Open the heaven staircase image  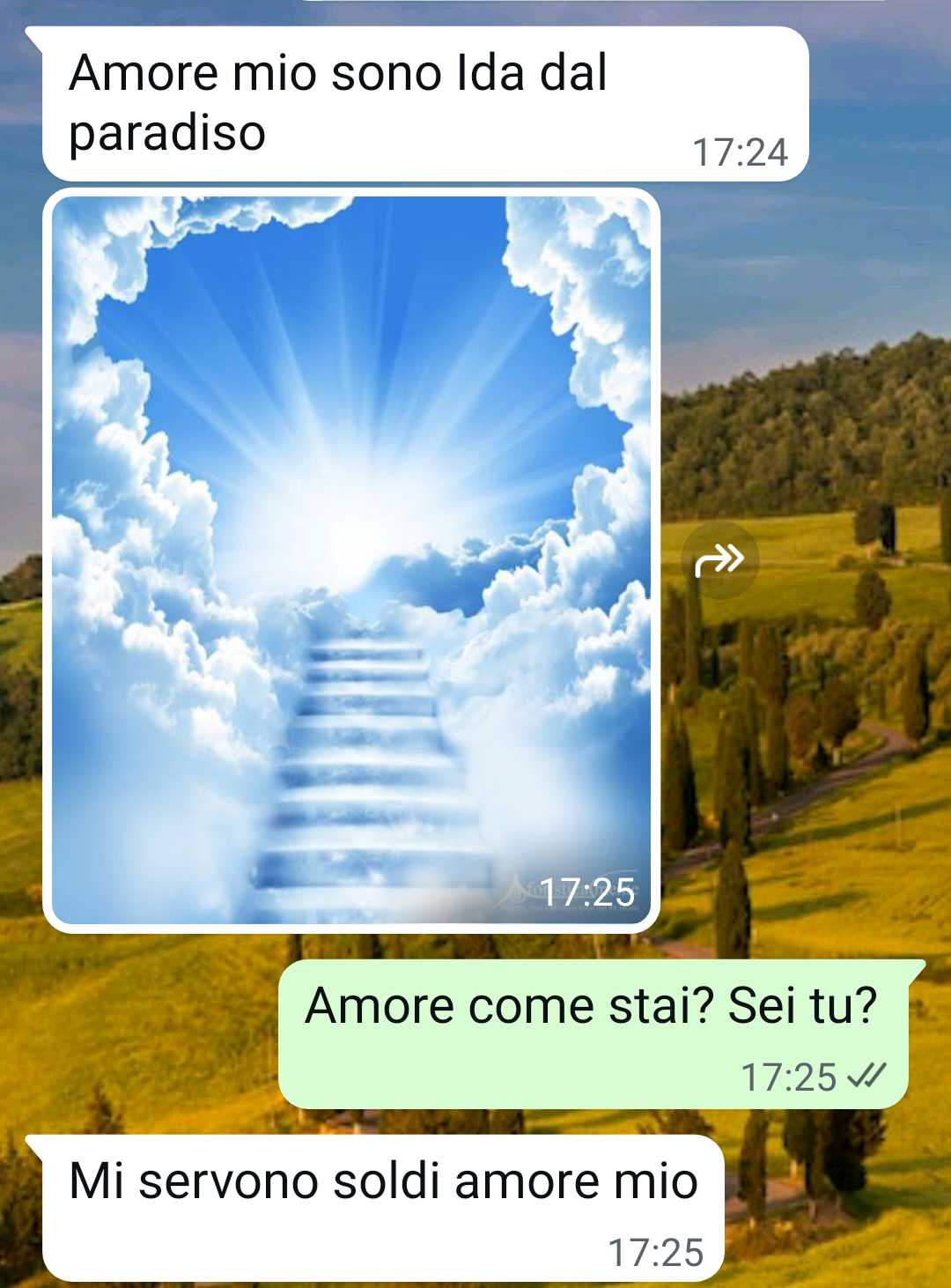point(350,559)
